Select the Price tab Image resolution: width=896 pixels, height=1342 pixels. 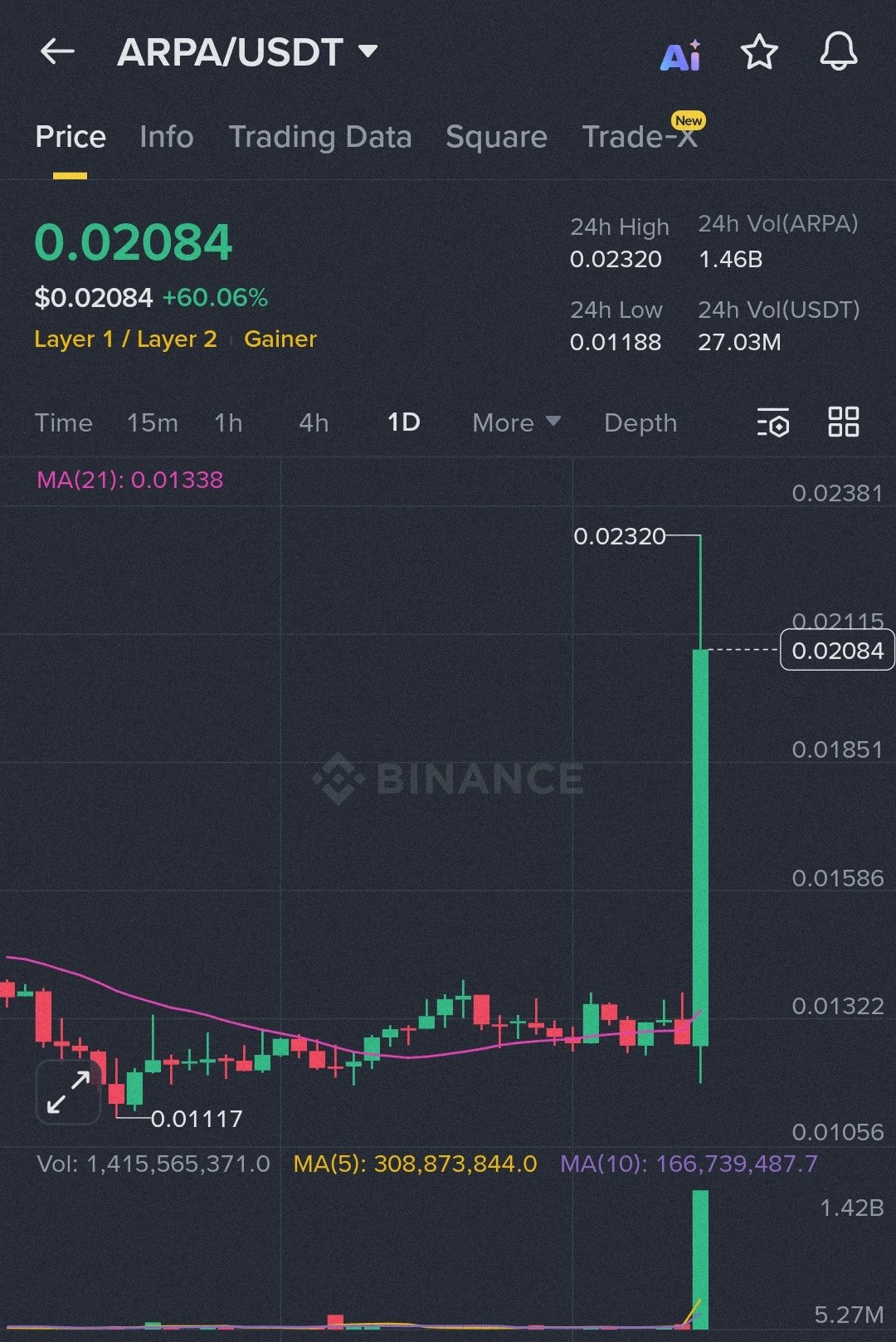pos(71,137)
